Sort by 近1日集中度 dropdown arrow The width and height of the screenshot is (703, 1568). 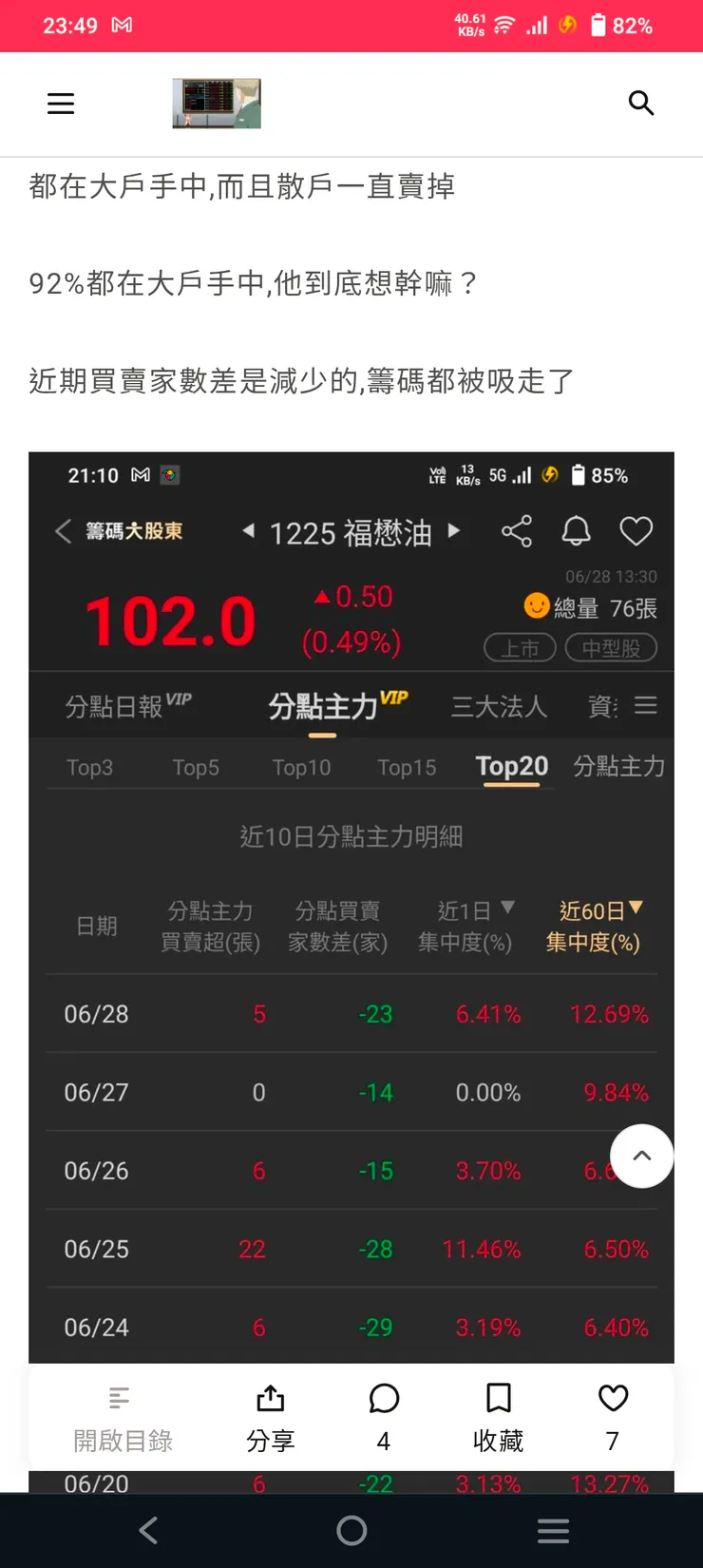click(x=505, y=909)
